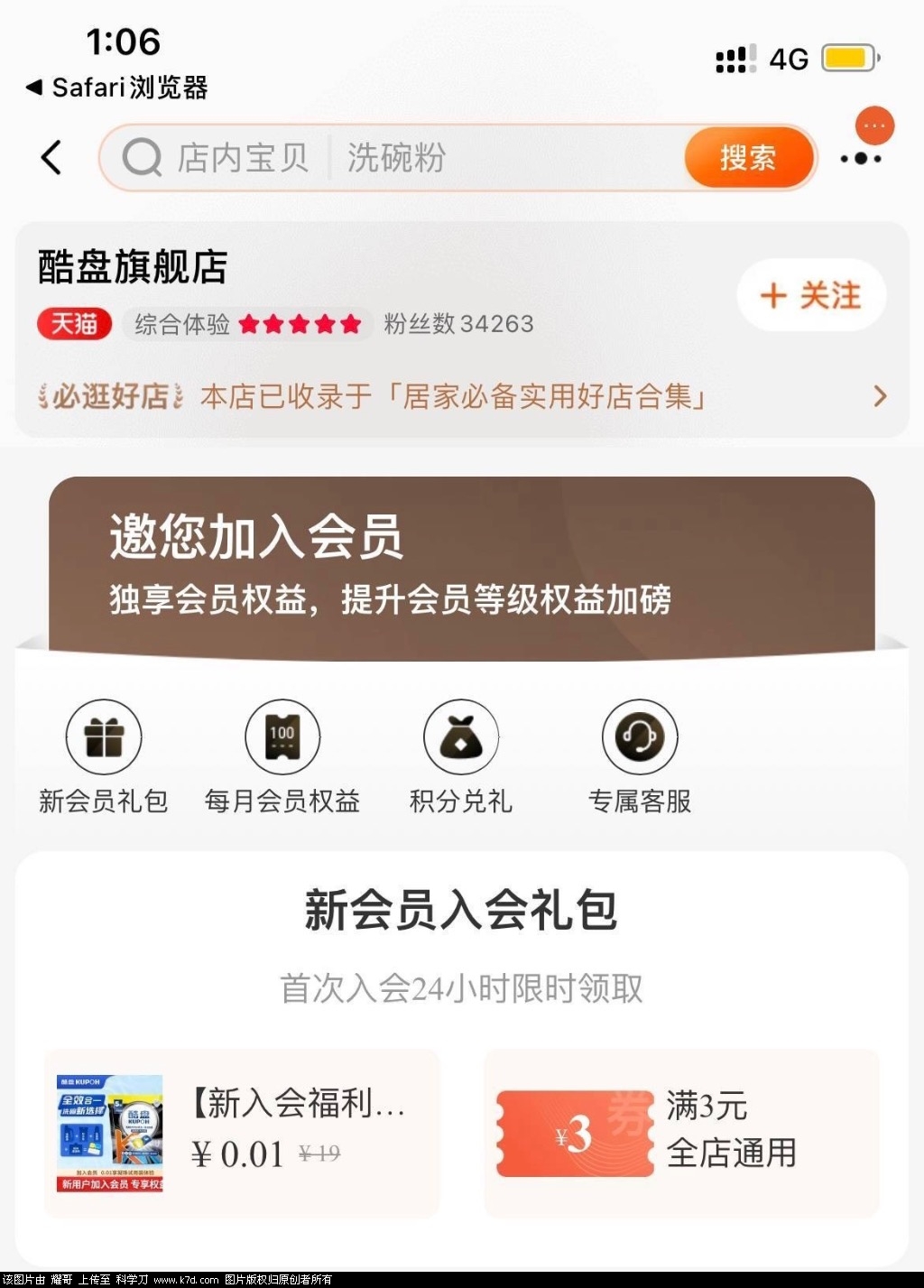Go back from the store page
Viewport: 924px width, 1288px height.
click(x=51, y=158)
